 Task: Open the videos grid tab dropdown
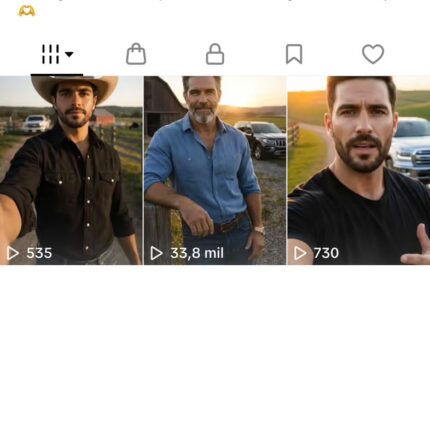[57, 54]
